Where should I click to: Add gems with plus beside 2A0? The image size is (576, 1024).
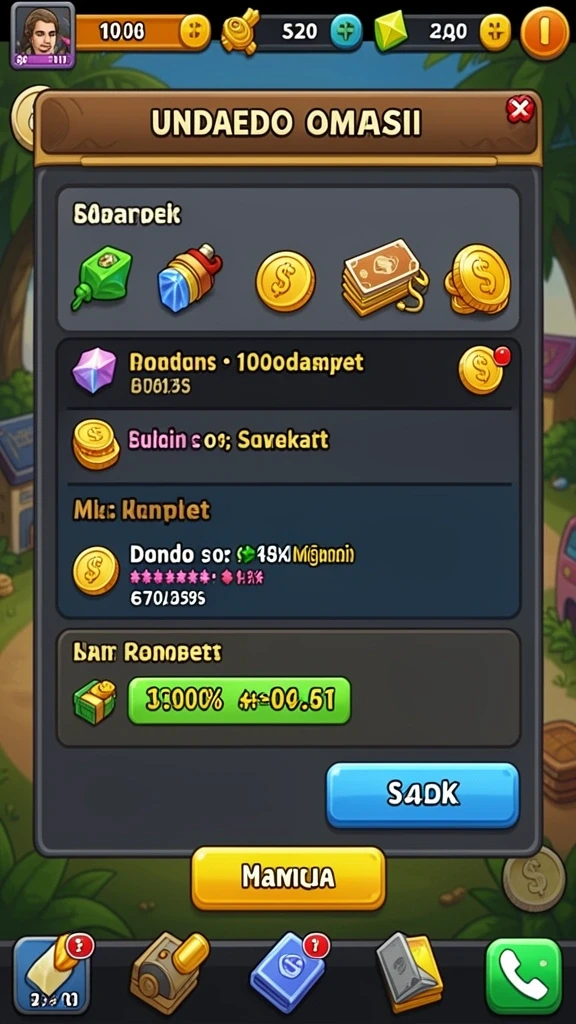[496, 31]
